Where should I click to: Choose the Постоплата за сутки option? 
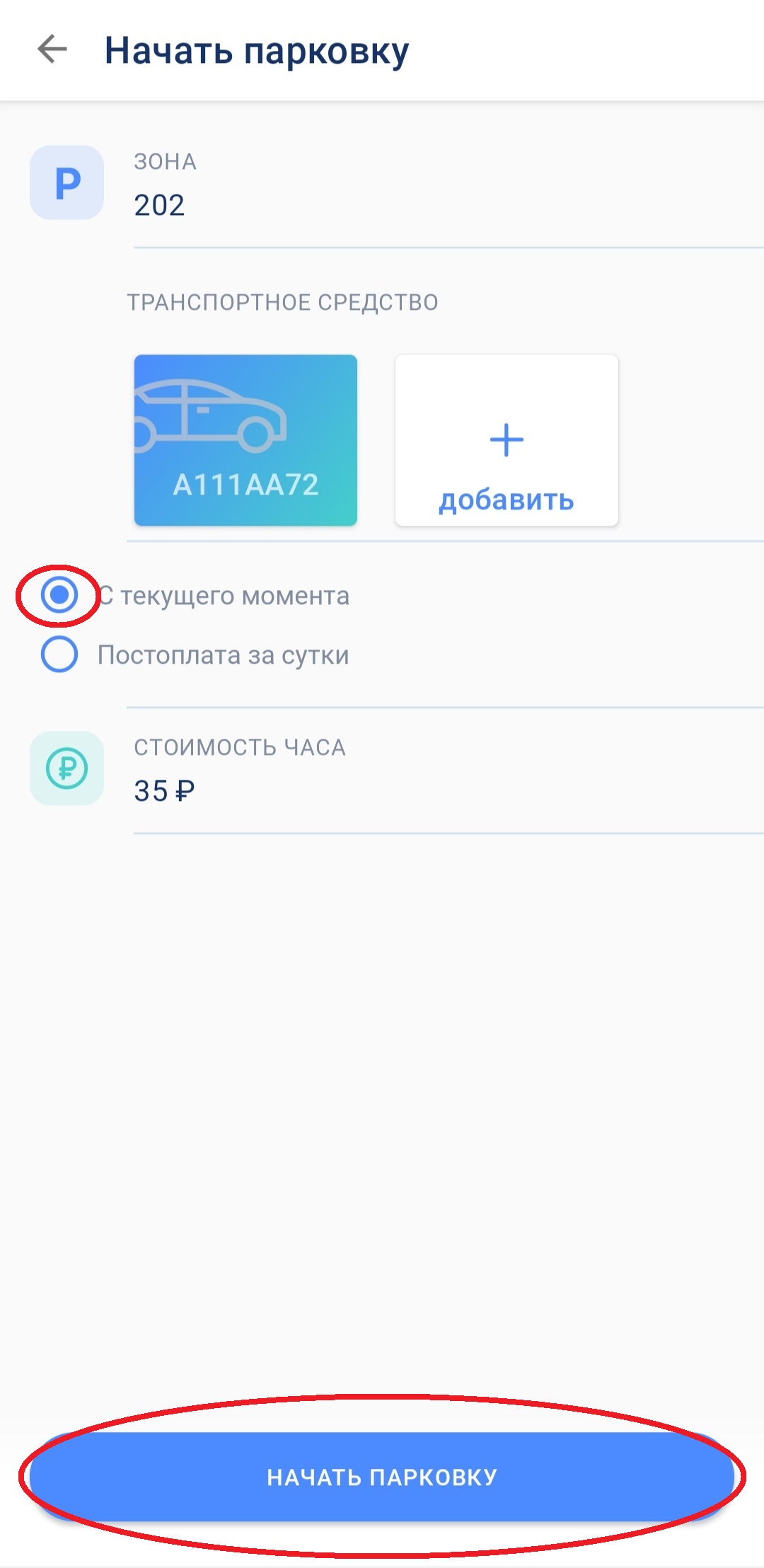59,655
